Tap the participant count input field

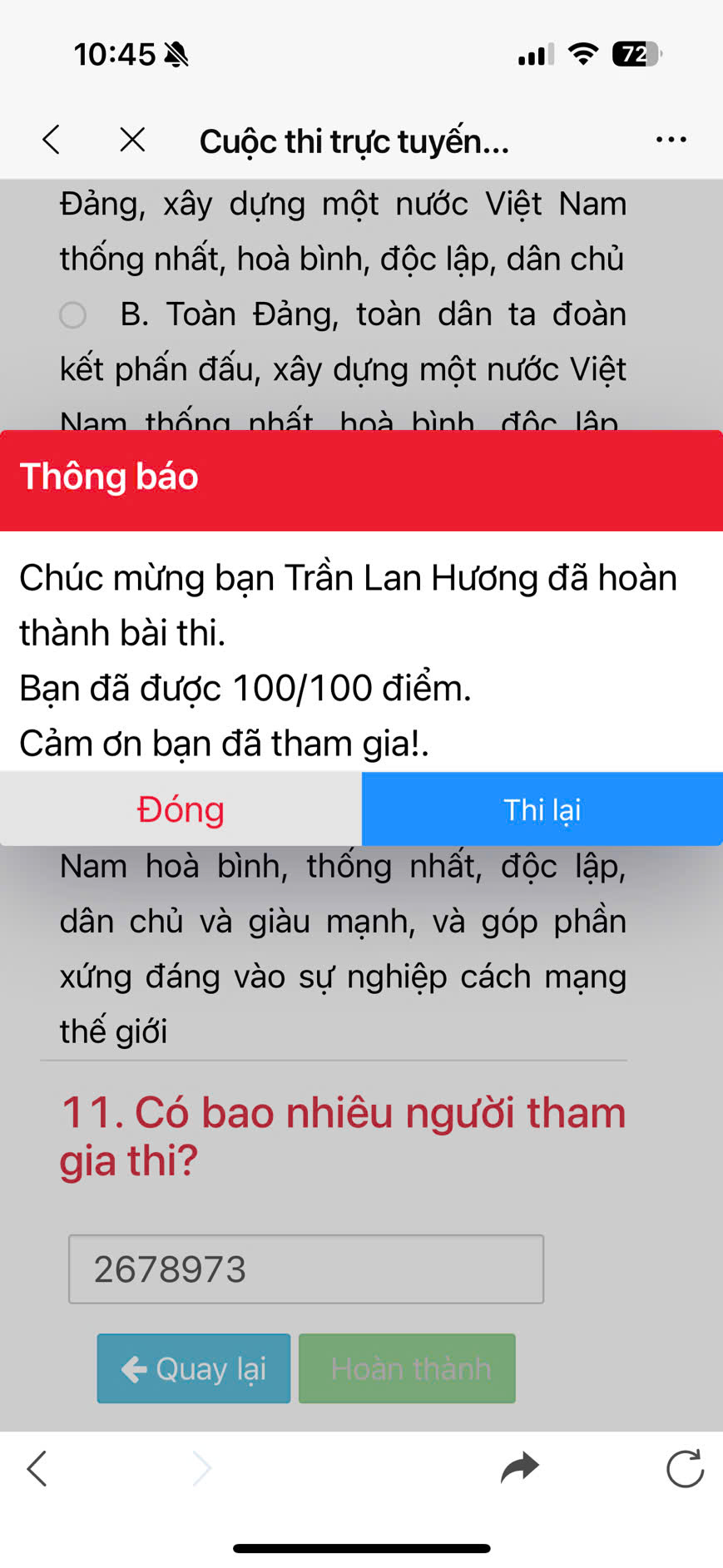(306, 1269)
